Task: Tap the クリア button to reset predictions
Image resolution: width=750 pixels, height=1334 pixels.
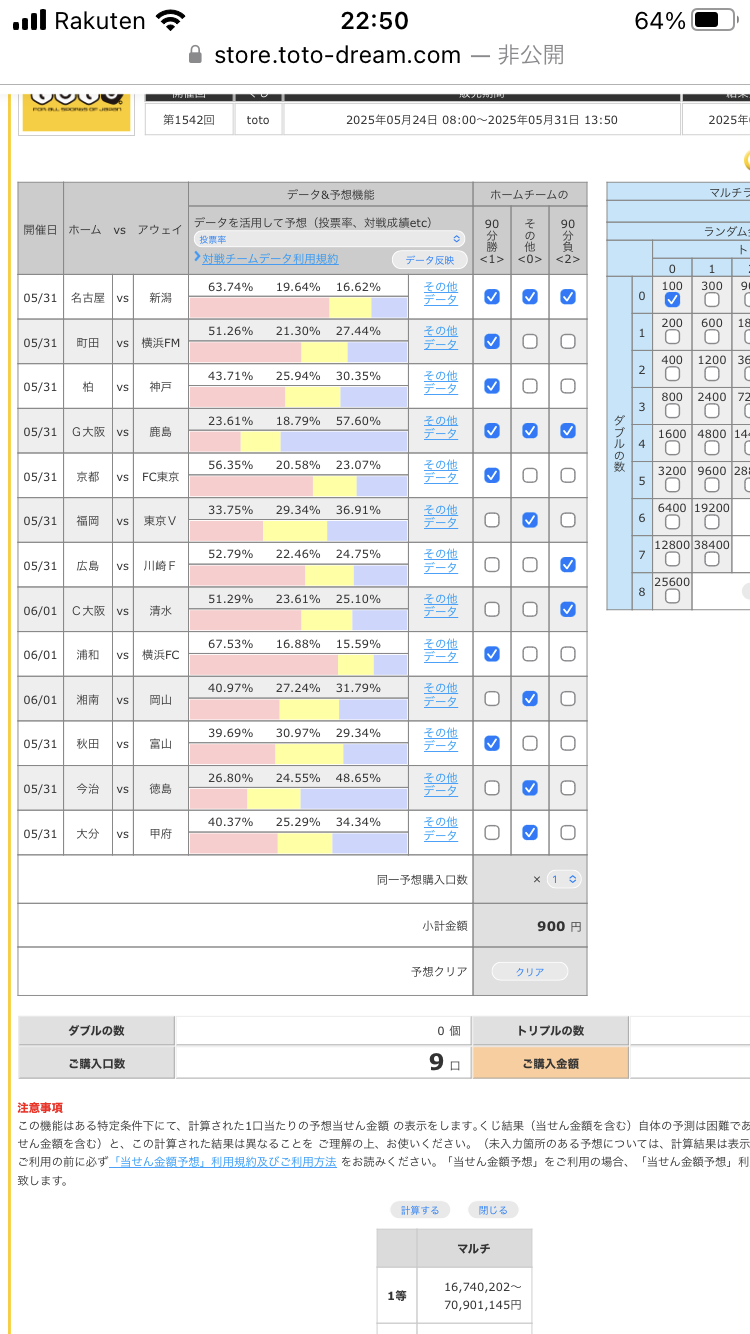Action: pos(530,971)
